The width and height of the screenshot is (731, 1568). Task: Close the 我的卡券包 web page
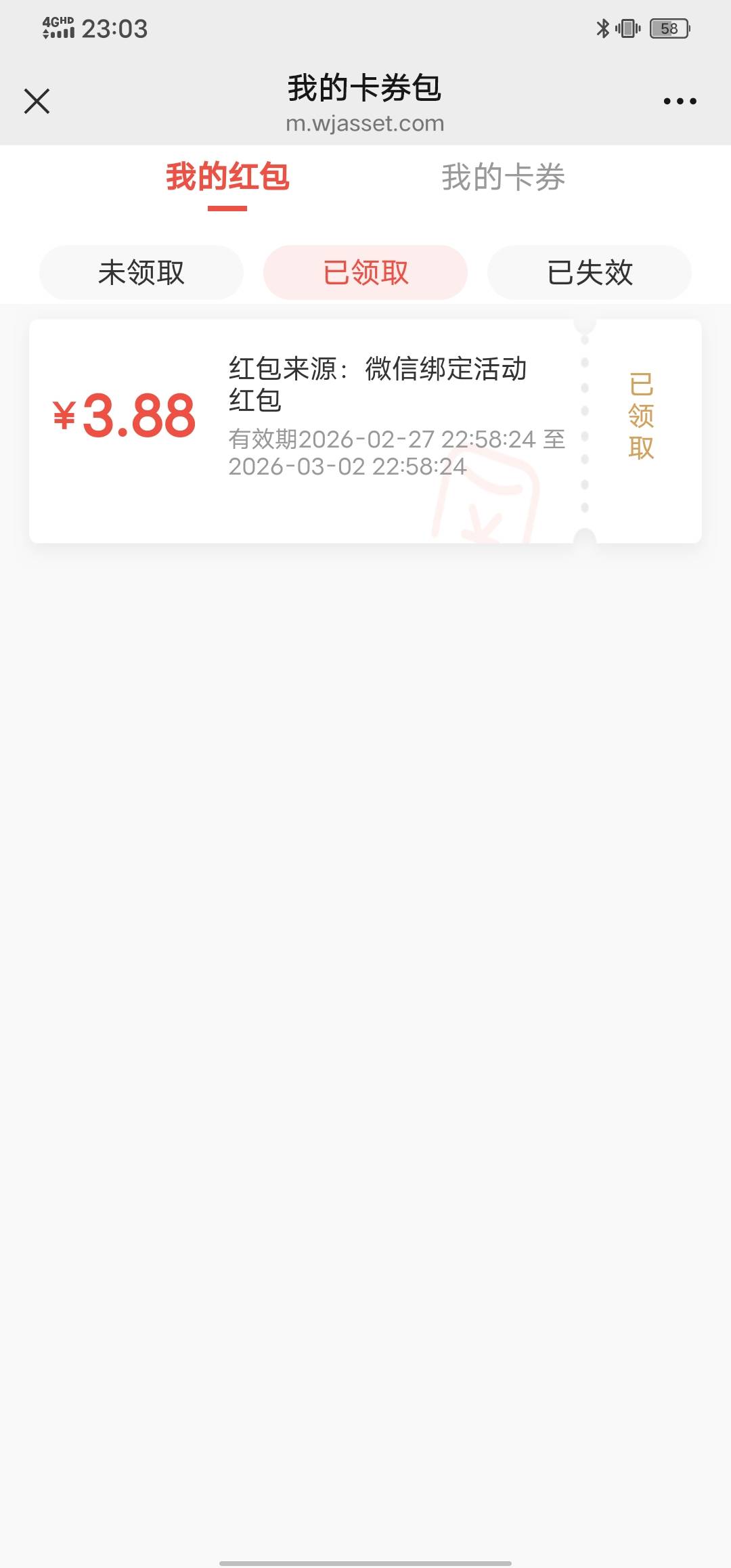point(37,102)
